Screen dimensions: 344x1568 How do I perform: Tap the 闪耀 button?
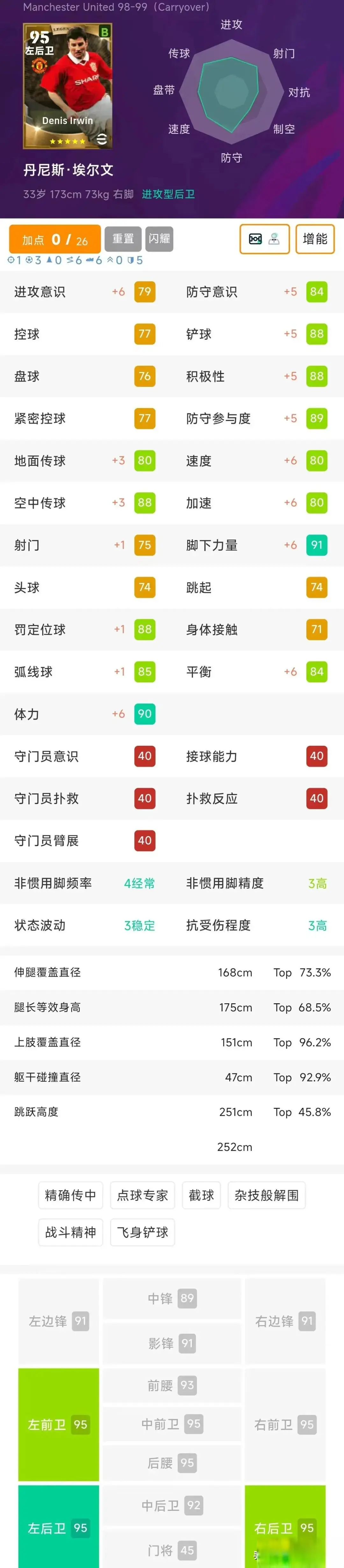click(x=160, y=239)
